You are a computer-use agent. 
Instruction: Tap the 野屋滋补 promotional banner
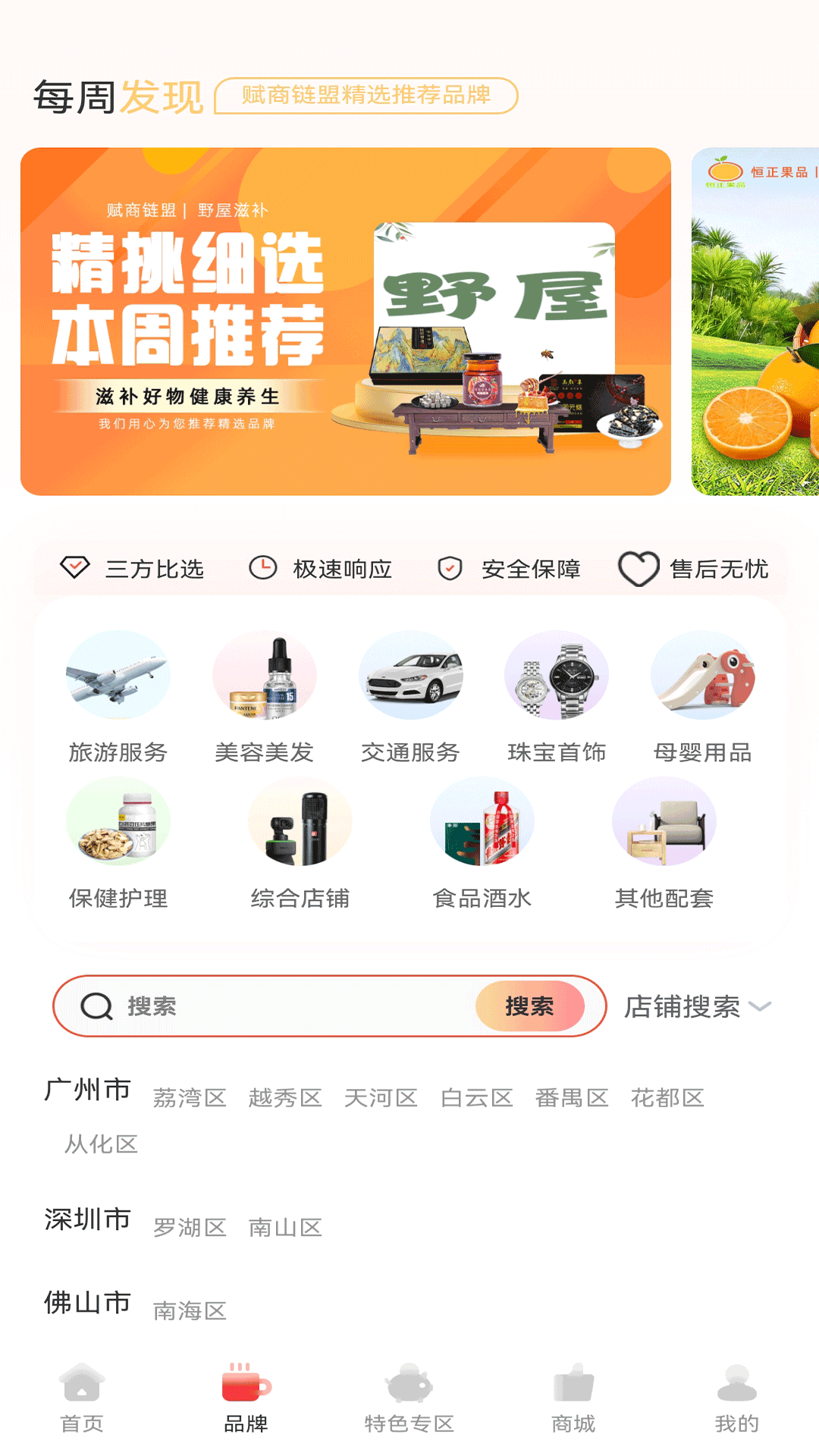coord(349,322)
